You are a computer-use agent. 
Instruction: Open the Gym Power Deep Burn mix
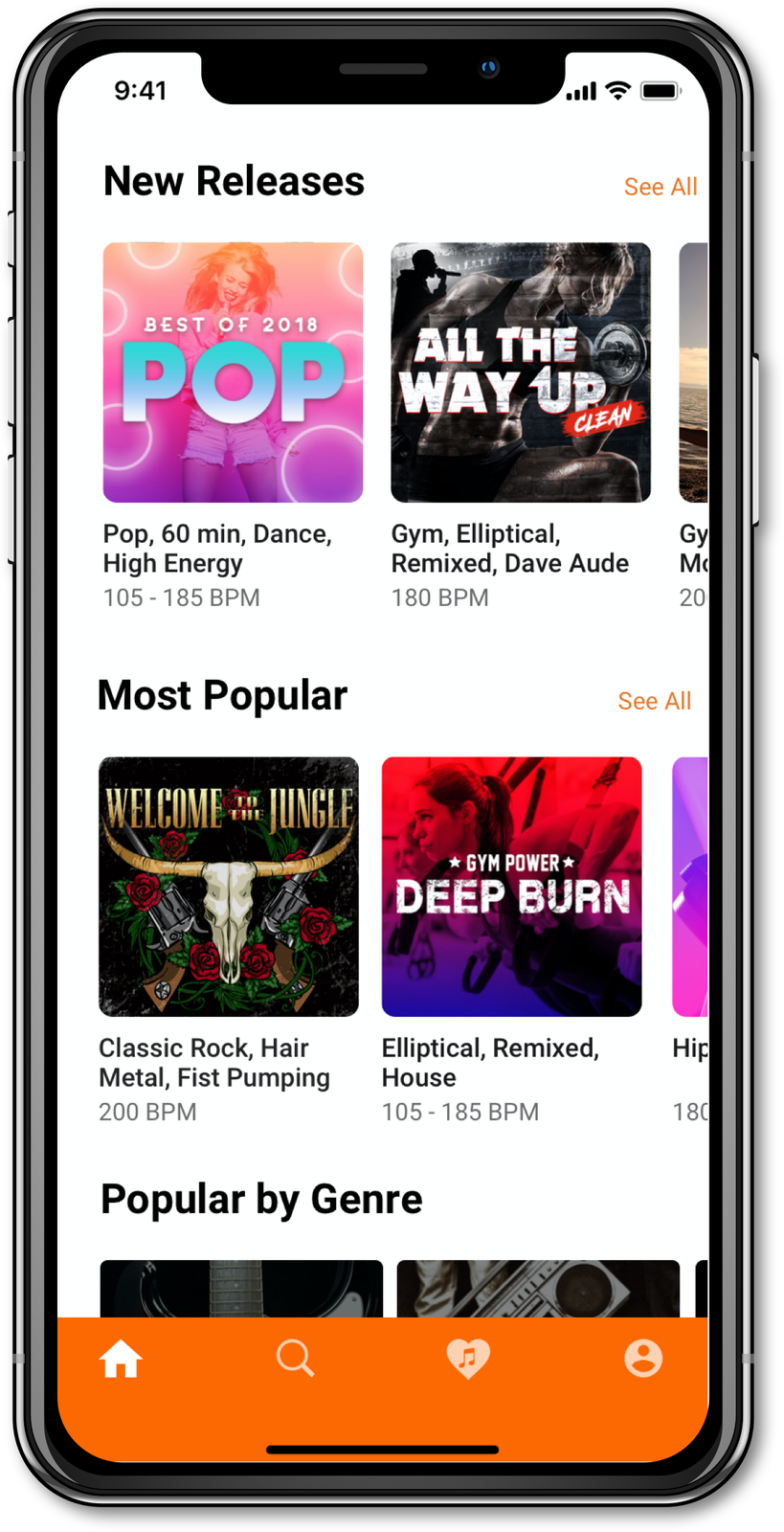click(x=511, y=887)
